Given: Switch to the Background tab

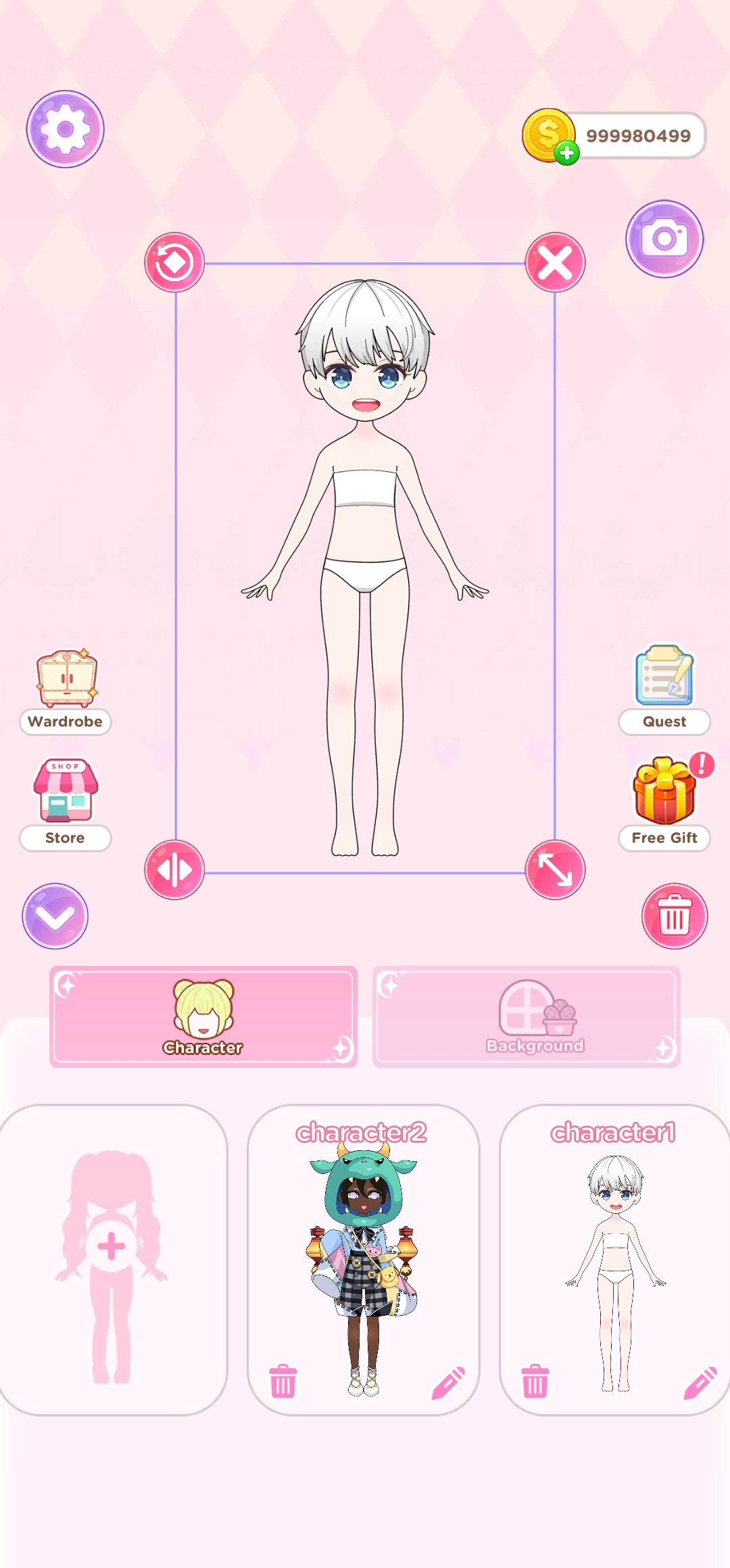Looking at the screenshot, I should pyautogui.click(x=526, y=1016).
